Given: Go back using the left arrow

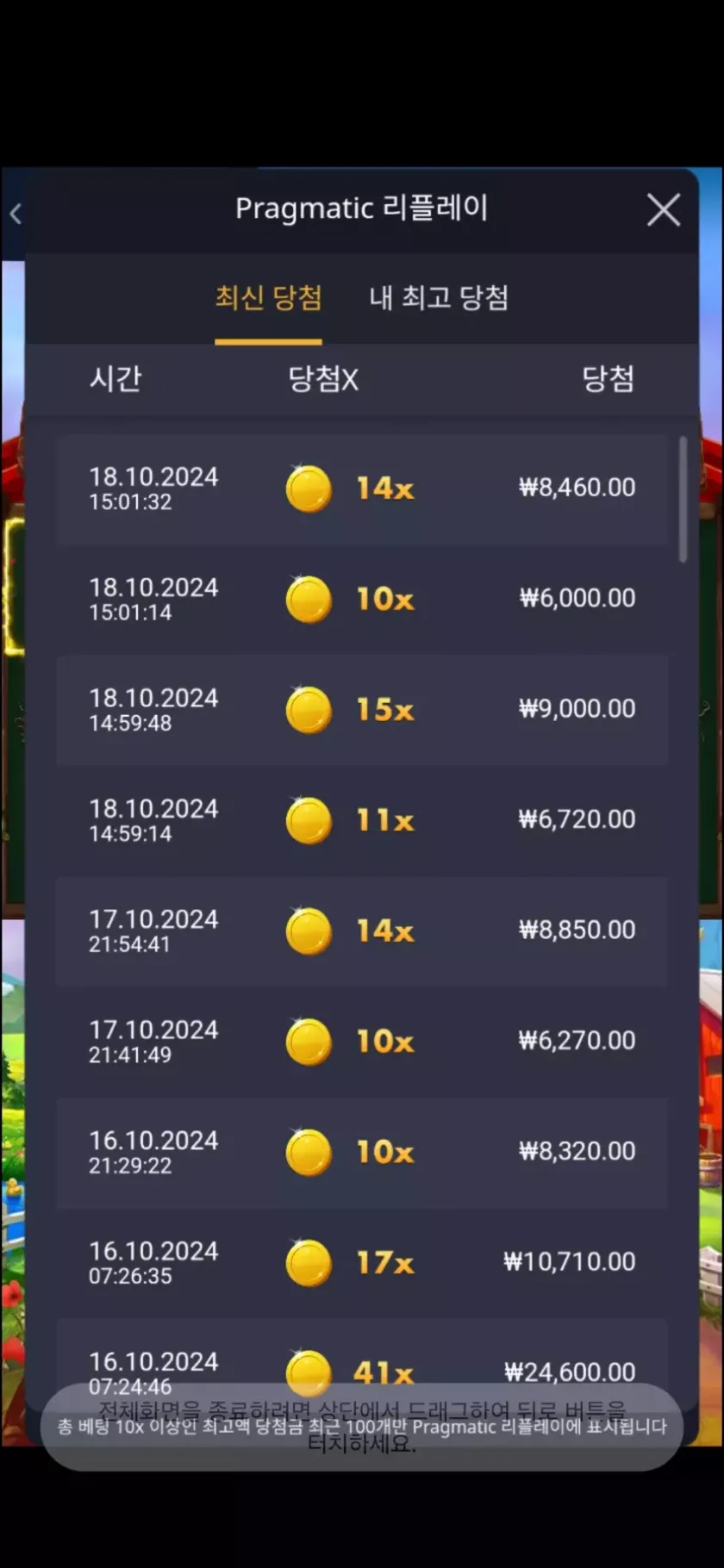Looking at the screenshot, I should click(15, 214).
